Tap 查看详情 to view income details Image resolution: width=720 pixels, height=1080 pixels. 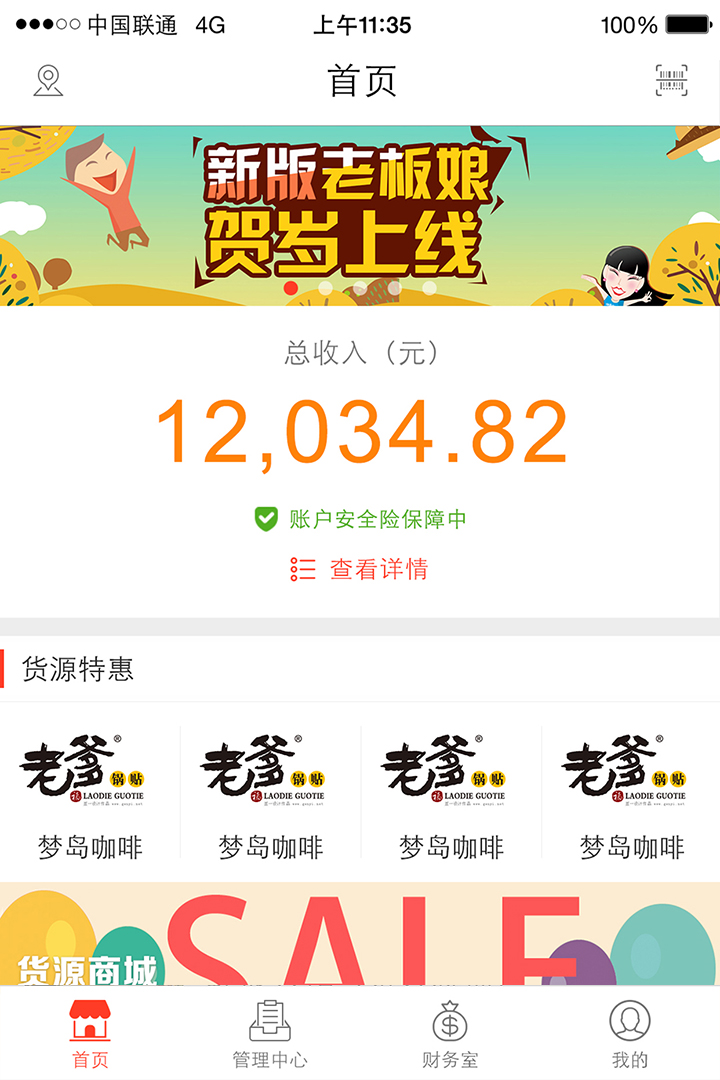click(360, 569)
